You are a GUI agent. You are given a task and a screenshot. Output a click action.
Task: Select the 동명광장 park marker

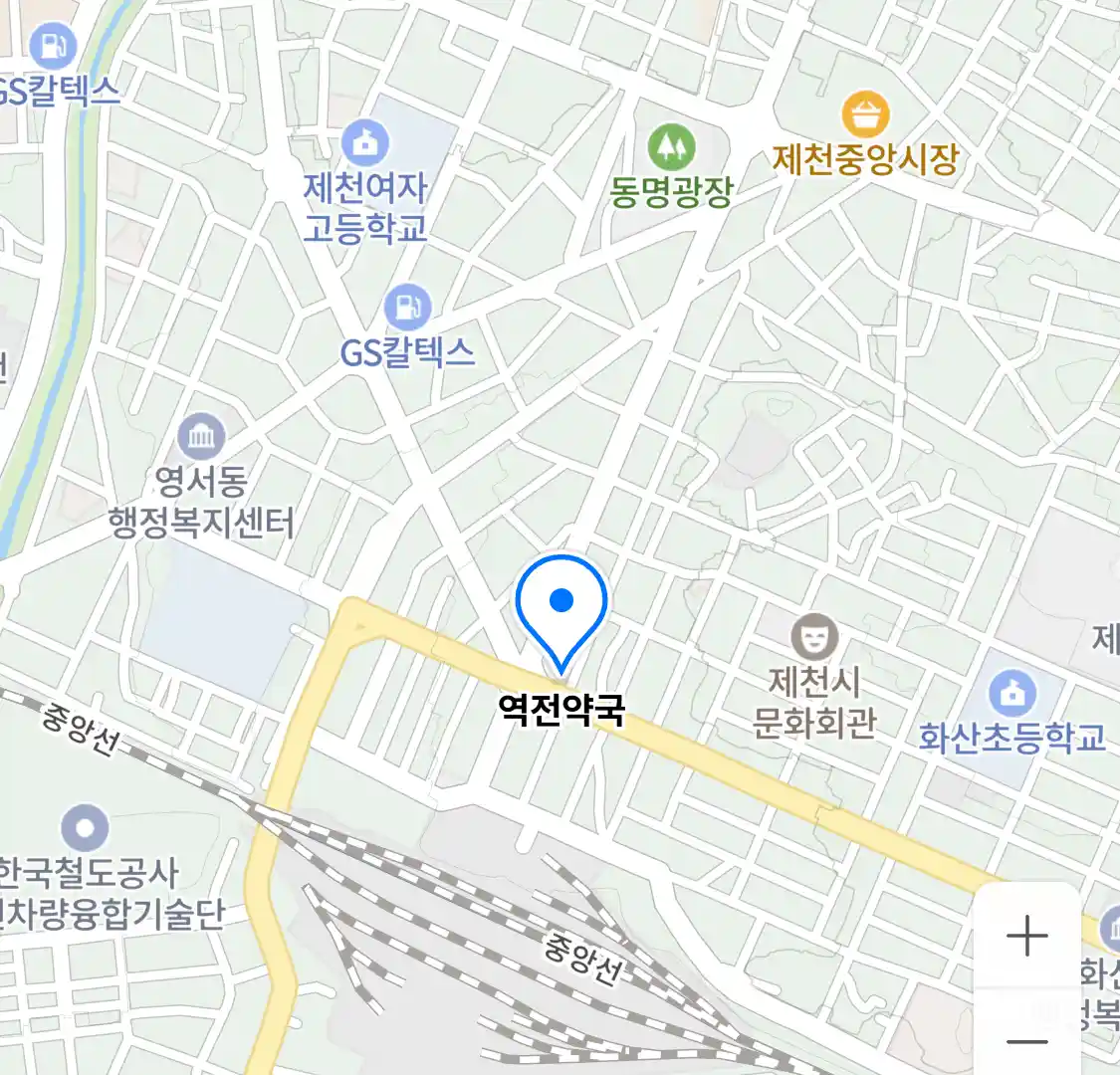tap(672, 147)
